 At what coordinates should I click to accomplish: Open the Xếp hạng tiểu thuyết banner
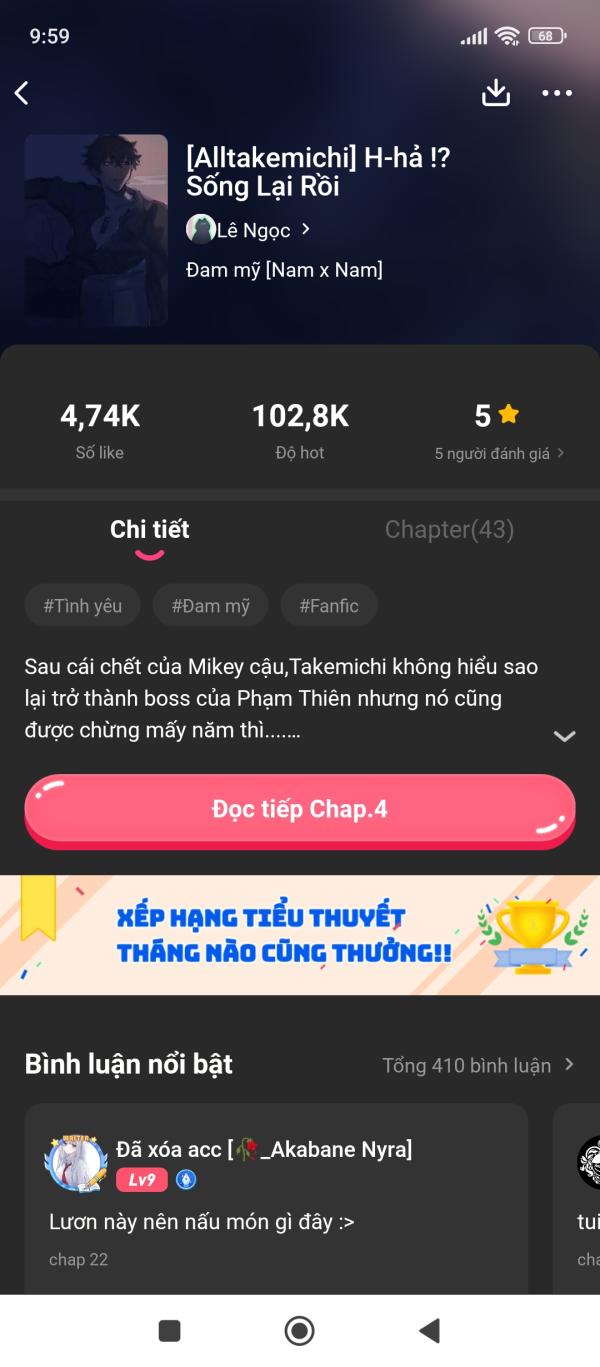pyautogui.click(x=300, y=935)
